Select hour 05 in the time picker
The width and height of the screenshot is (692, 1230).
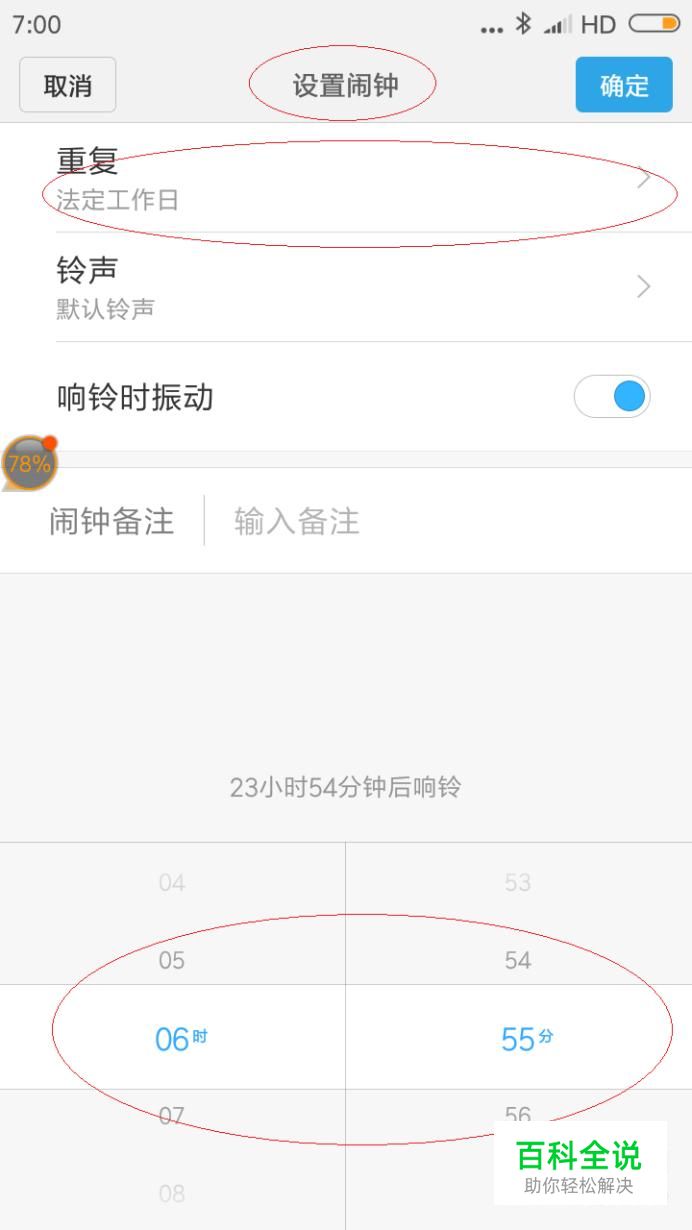coord(172,961)
